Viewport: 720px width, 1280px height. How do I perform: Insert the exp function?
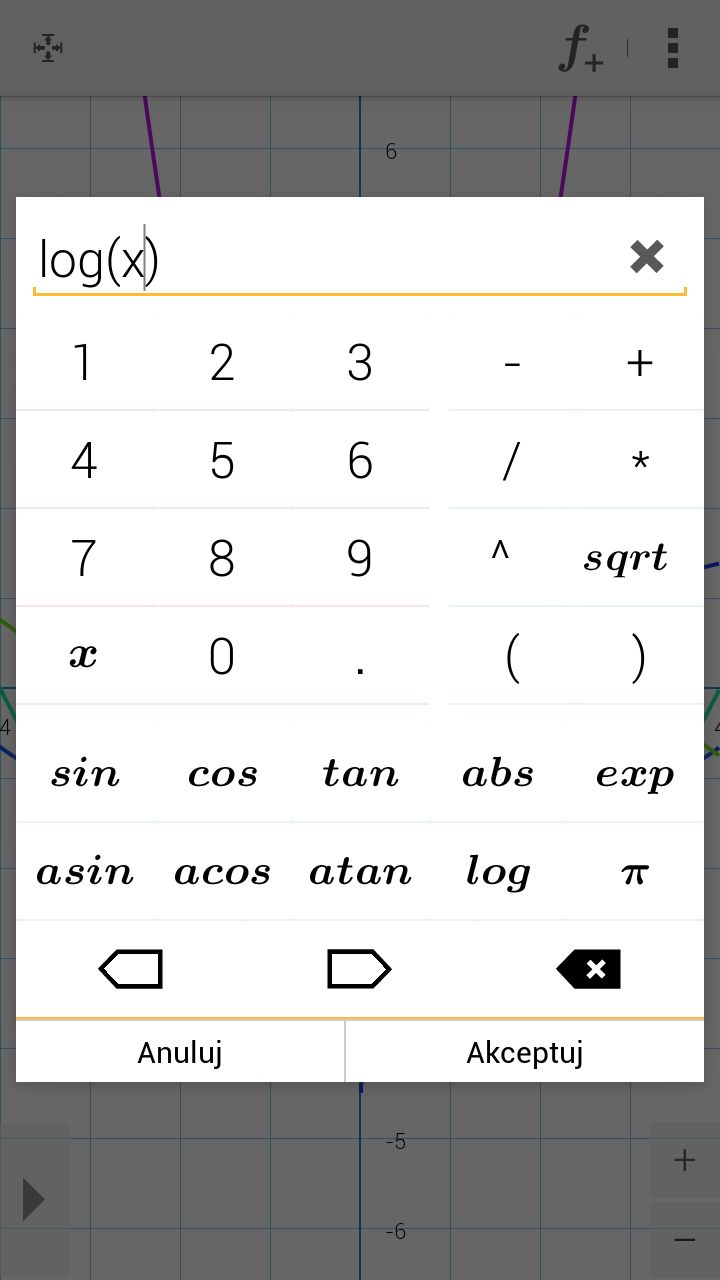[x=635, y=774]
